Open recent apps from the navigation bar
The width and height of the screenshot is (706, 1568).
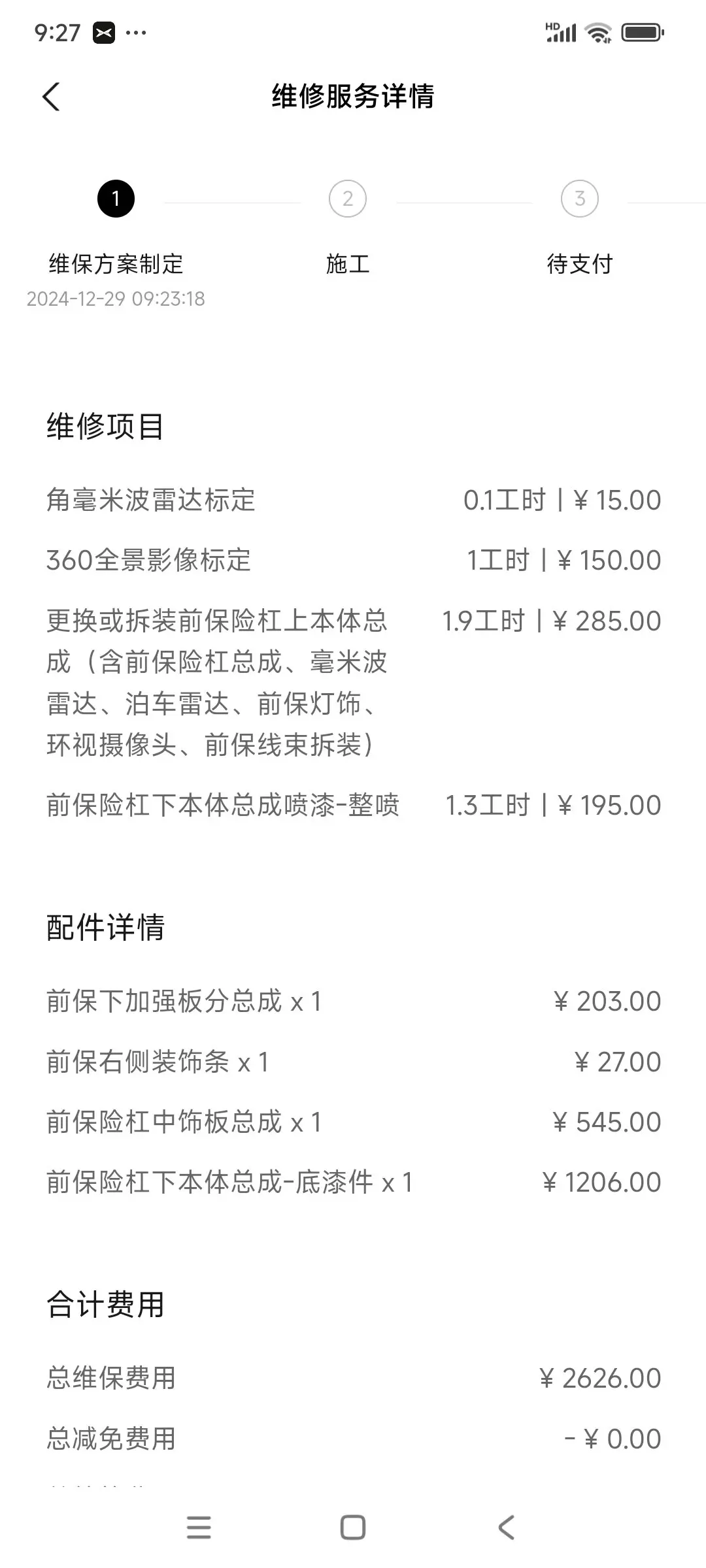(199, 1527)
